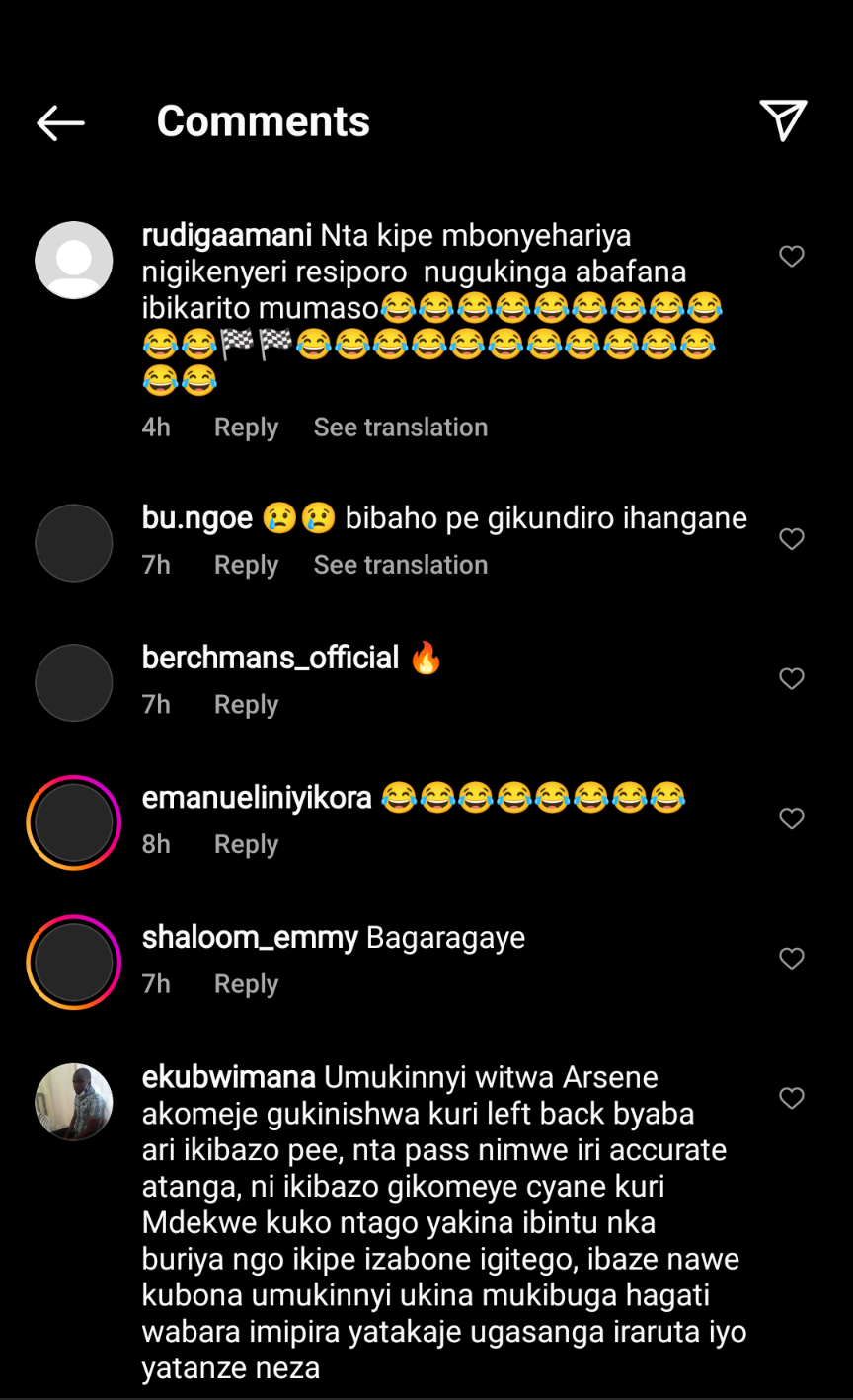Like rudigaamani's comment
Screen dimensions: 853x1400
[x=791, y=257]
